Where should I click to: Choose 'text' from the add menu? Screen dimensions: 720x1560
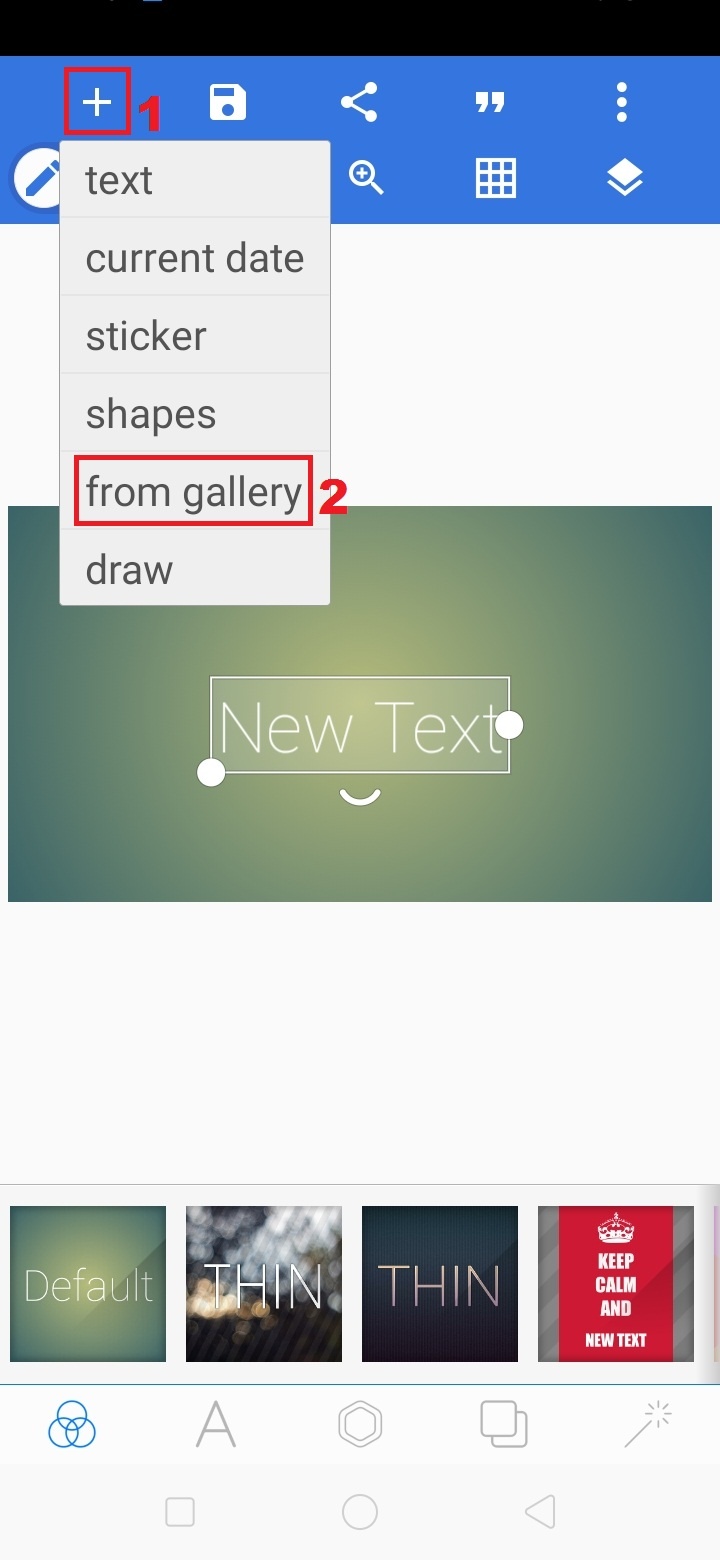coord(195,180)
